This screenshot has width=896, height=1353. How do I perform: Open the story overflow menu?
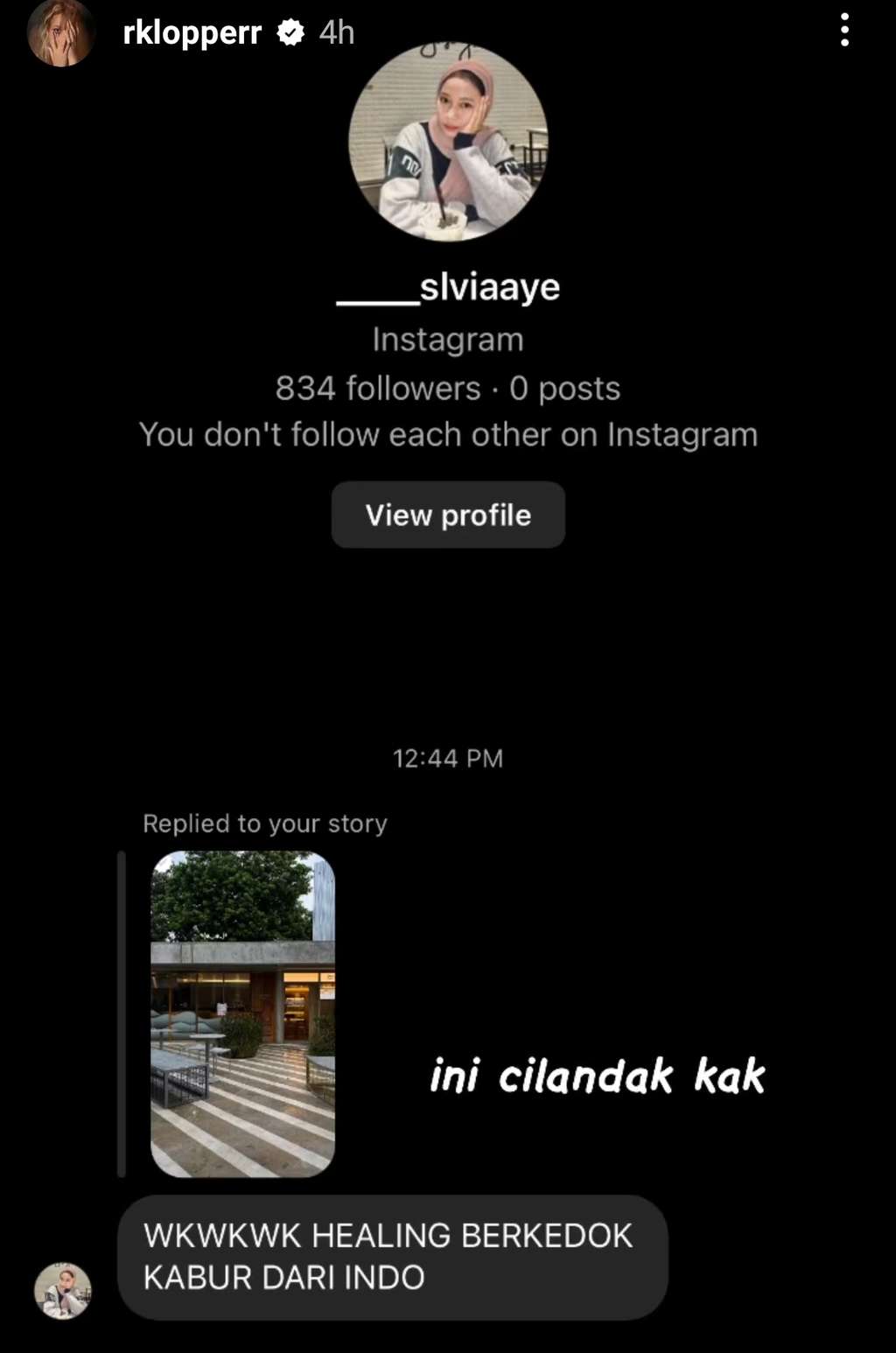click(x=843, y=31)
